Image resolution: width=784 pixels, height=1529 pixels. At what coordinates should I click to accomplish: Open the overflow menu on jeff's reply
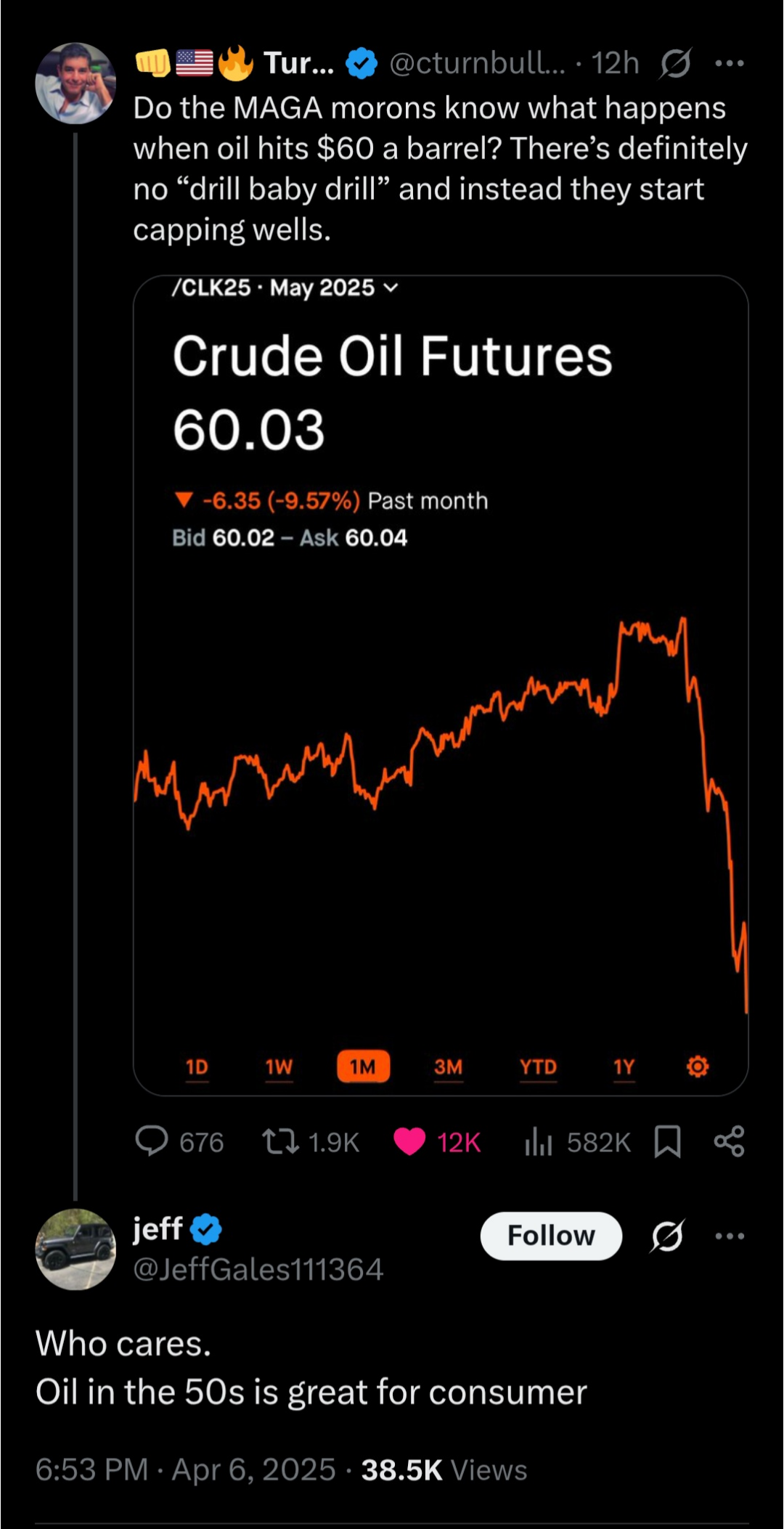(x=729, y=1236)
